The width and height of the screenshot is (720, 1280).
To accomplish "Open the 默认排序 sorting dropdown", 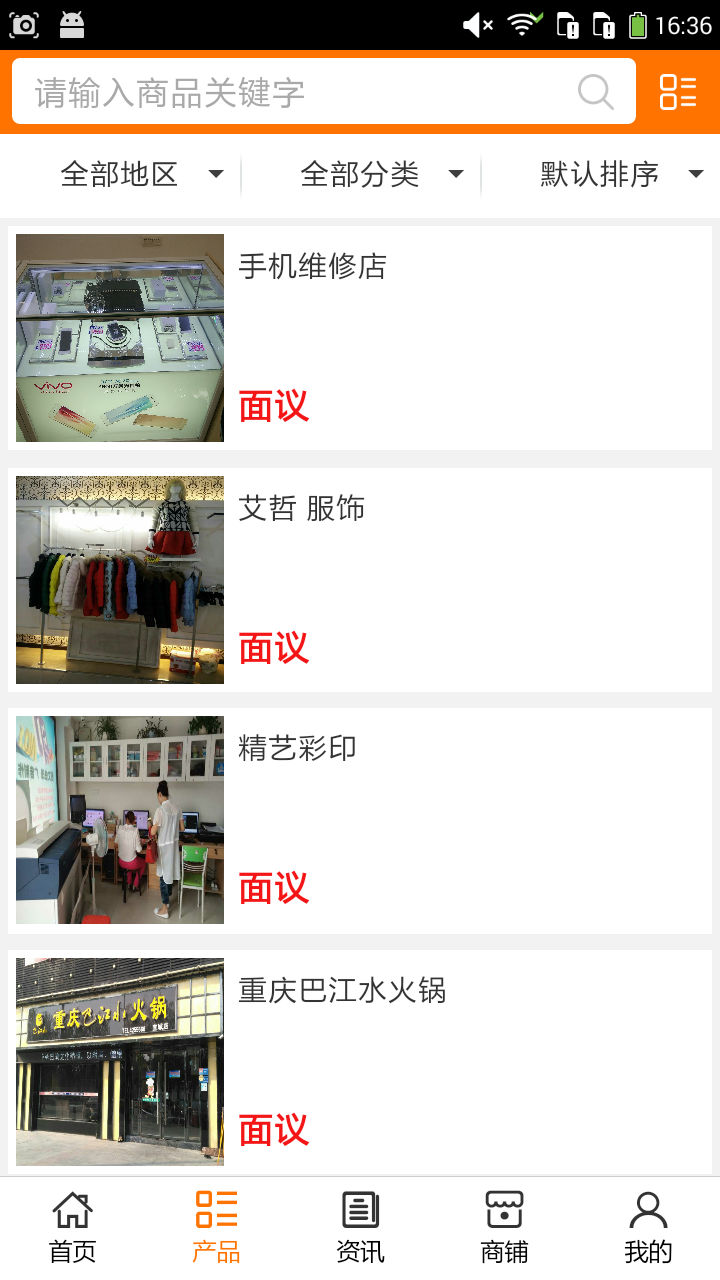I will [x=622, y=174].
